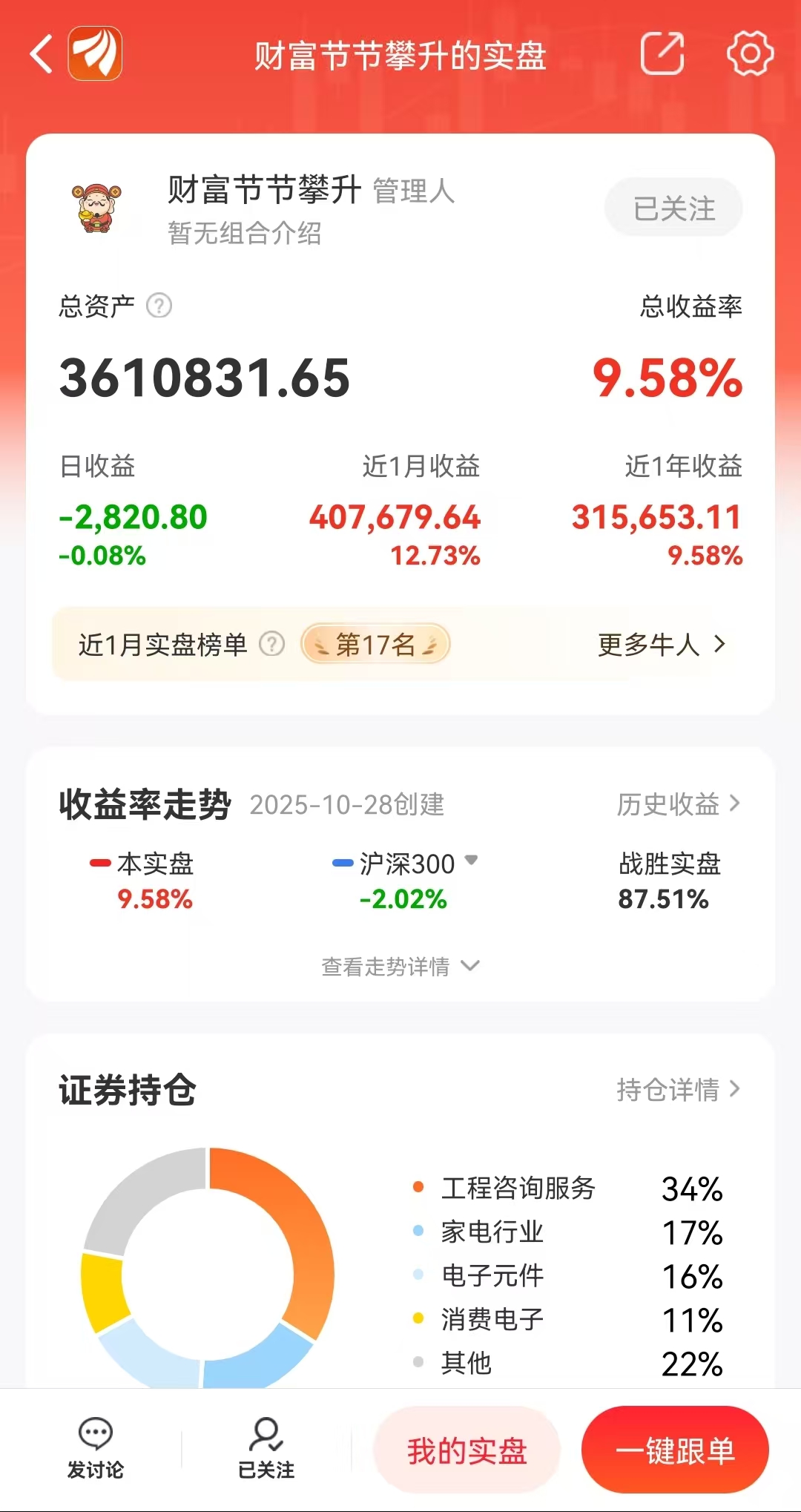This screenshot has width=801, height=1512.
Task: Open the app logo icon in the header
Action: click(97, 54)
